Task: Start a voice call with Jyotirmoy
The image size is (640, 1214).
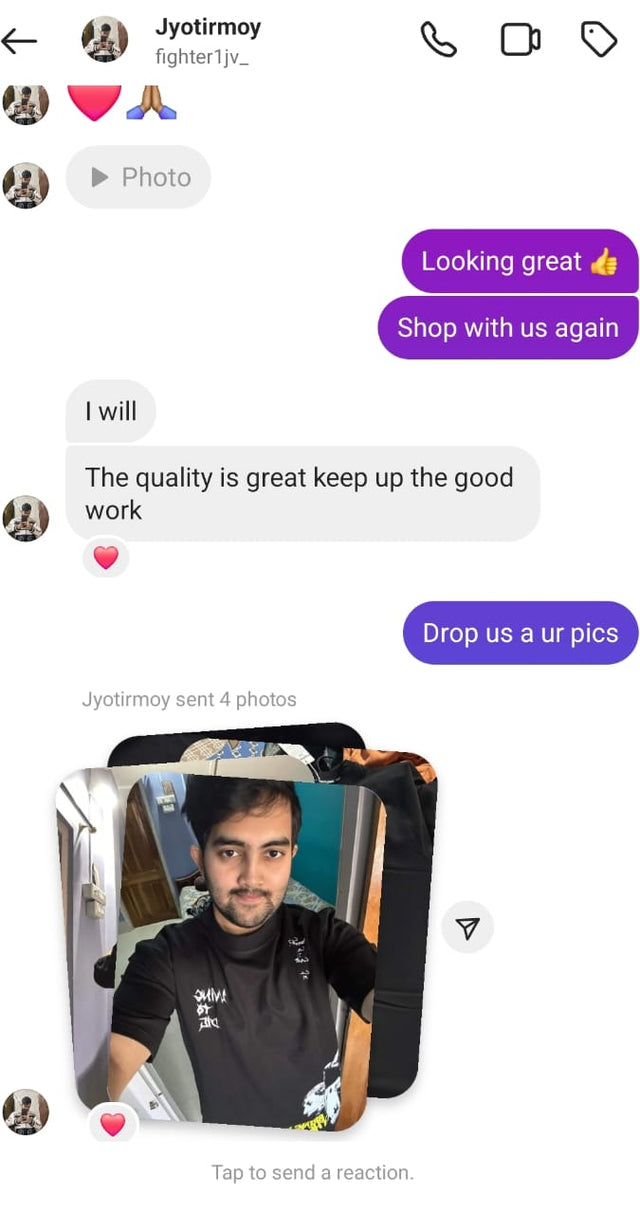Action: pyautogui.click(x=438, y=40)
